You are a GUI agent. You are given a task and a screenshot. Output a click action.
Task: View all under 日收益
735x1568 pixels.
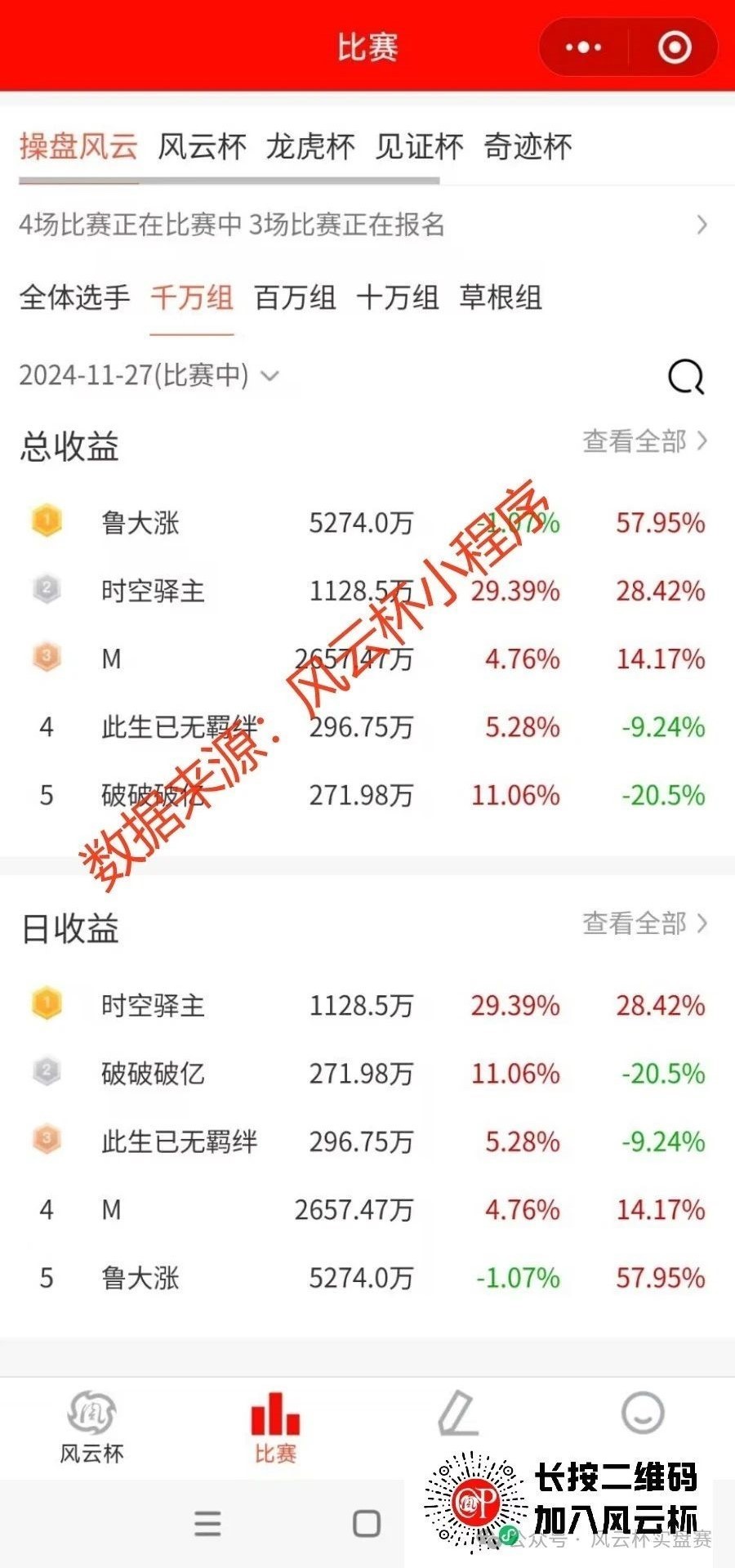pos(645,923)
